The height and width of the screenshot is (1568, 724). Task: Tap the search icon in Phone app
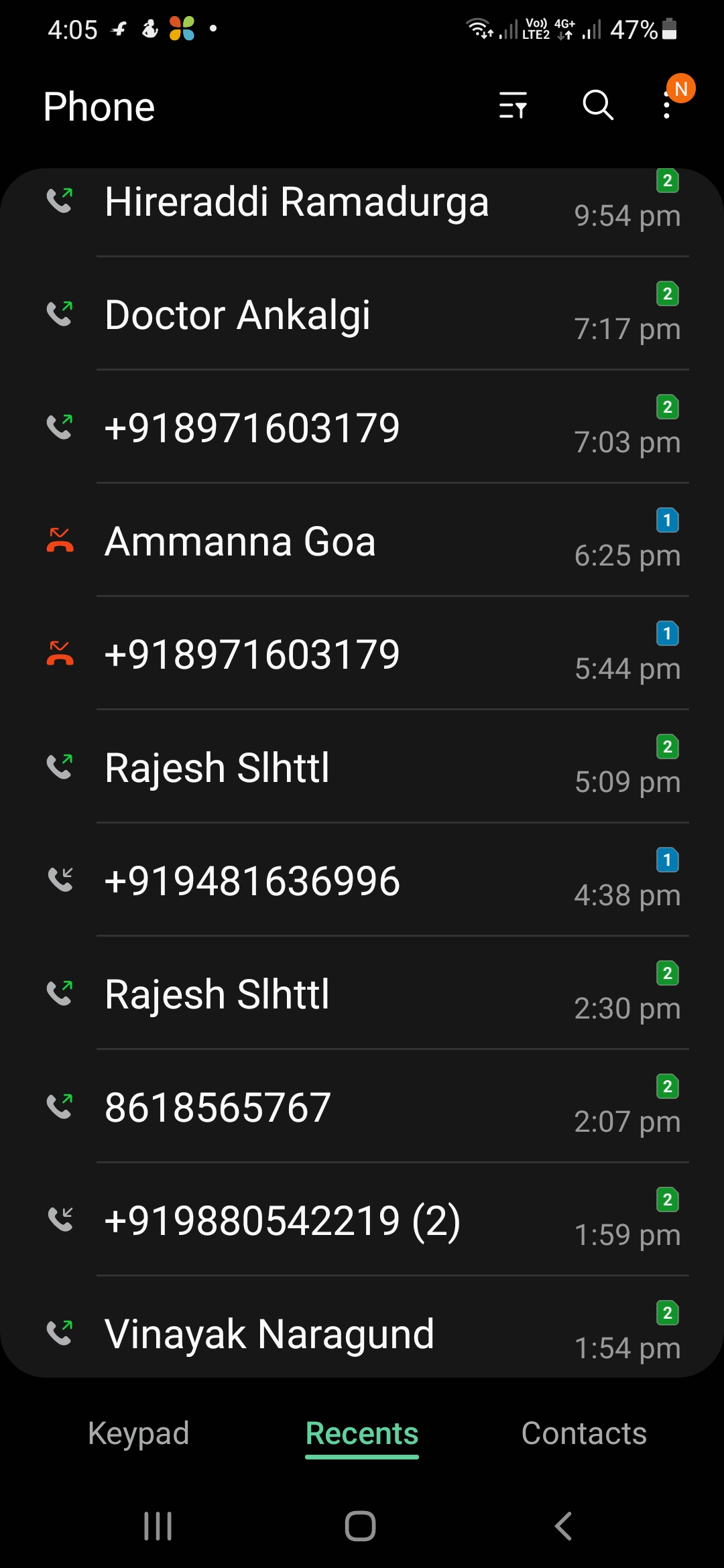coord(597,106)
